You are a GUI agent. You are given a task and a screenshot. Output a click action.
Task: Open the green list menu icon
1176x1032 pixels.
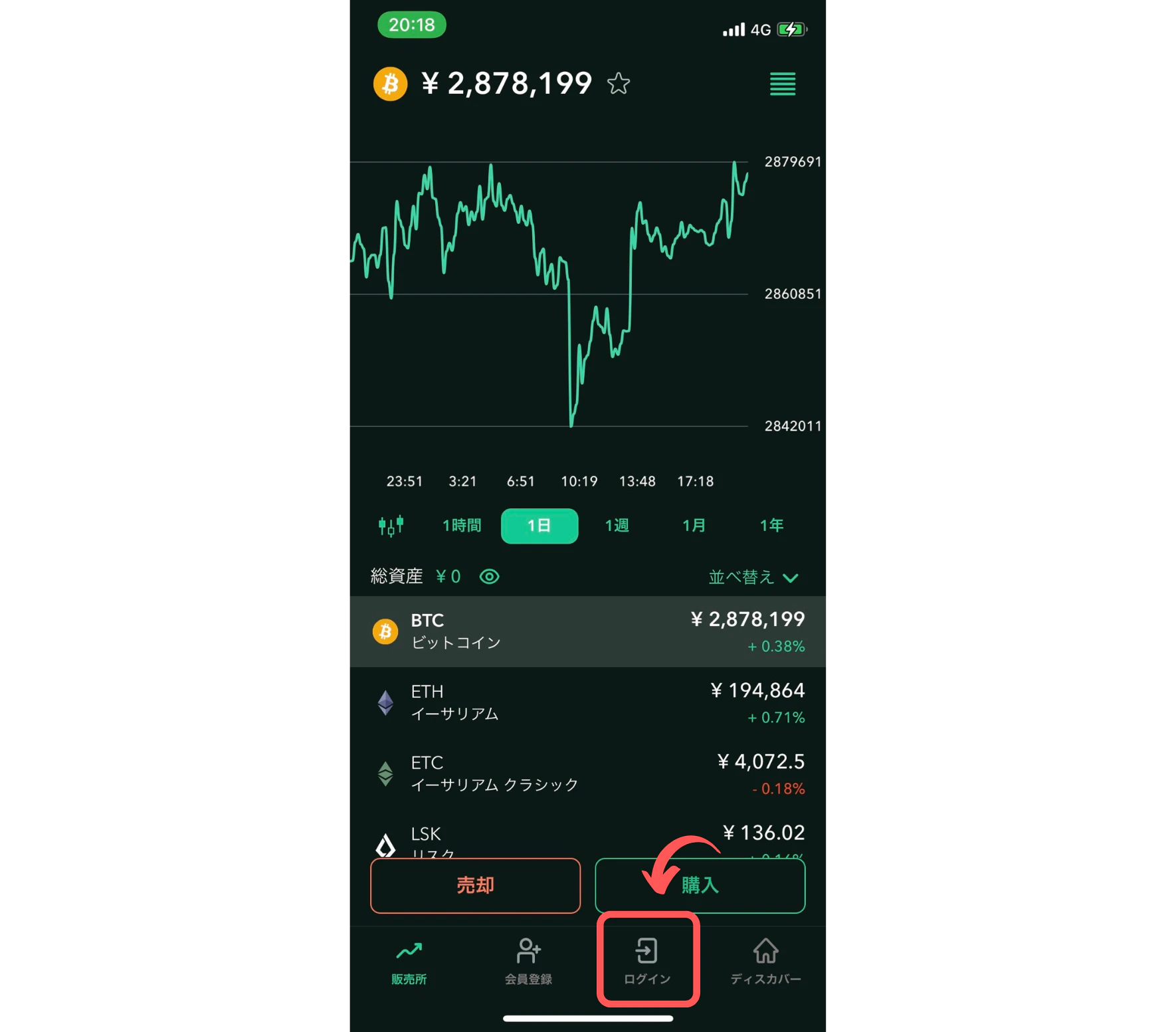point(782,84)
